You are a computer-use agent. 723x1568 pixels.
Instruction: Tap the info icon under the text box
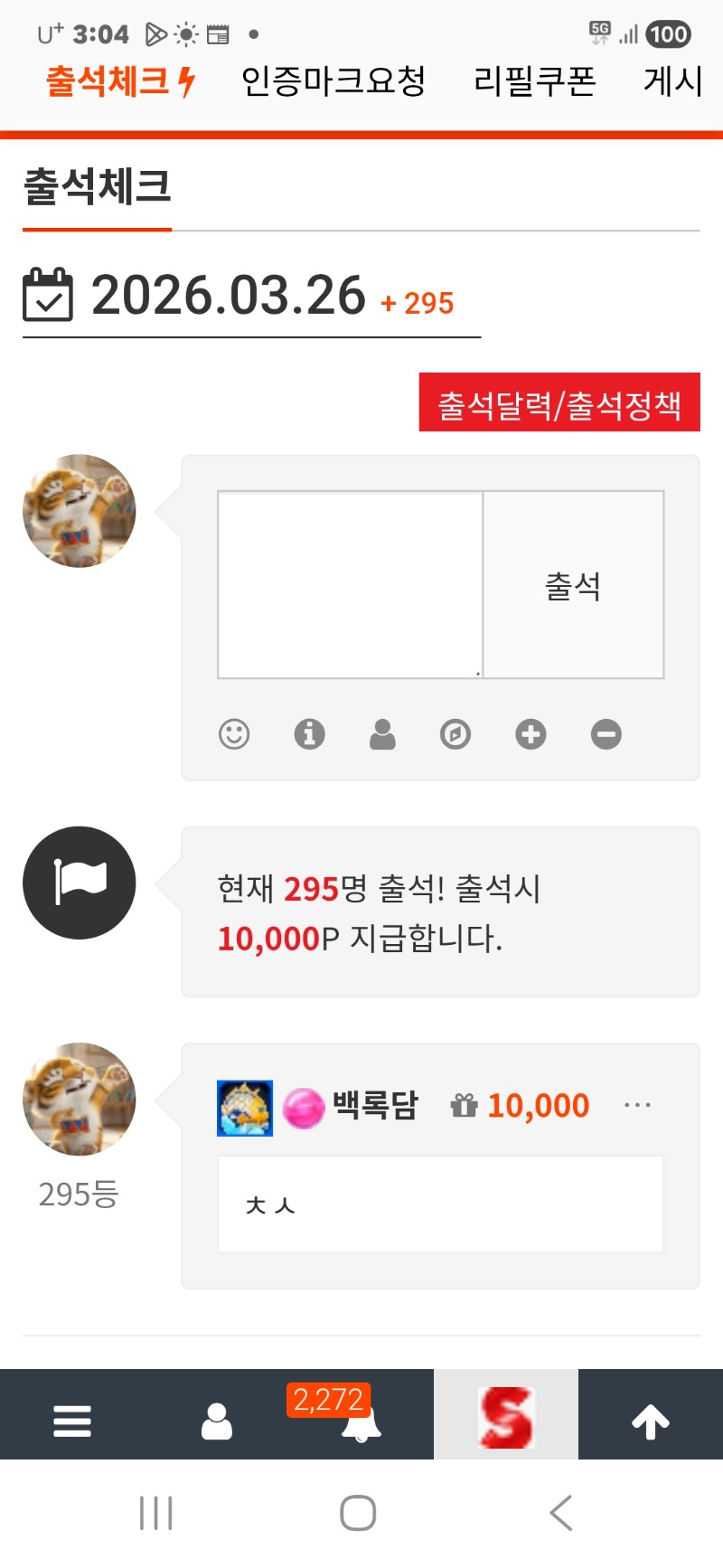pos(309,733)
